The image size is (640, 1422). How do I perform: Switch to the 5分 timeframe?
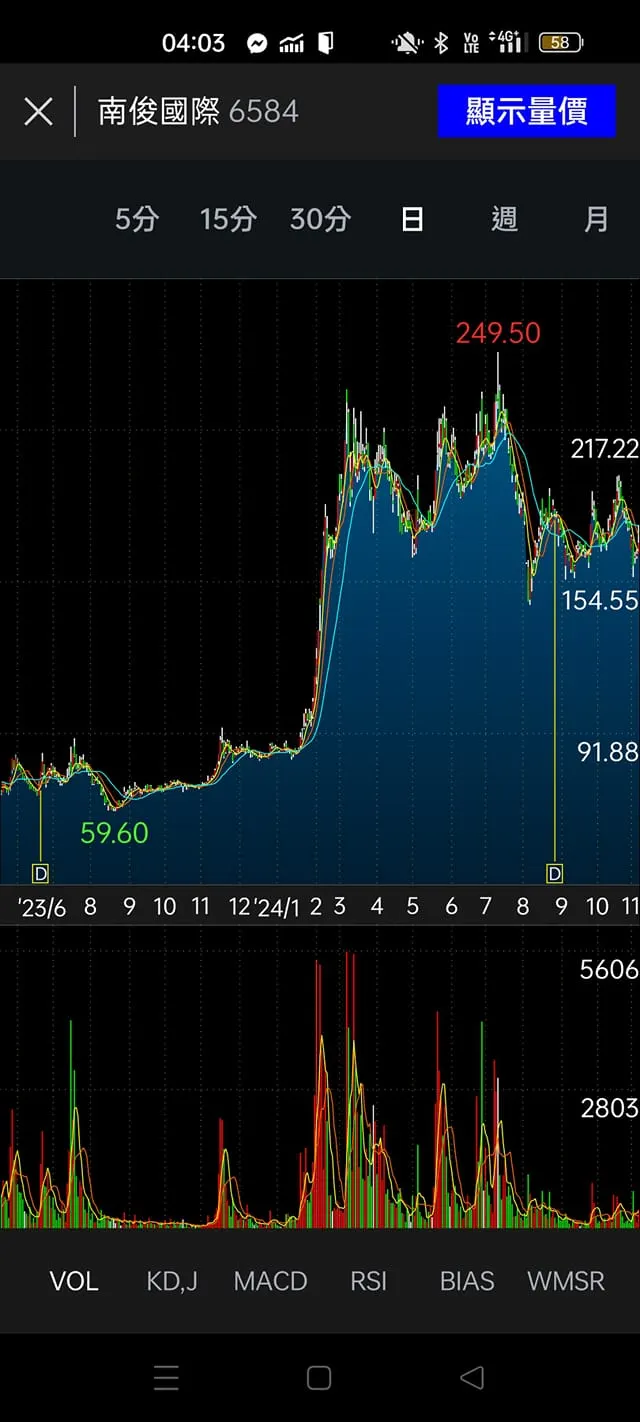coord(137,219)
